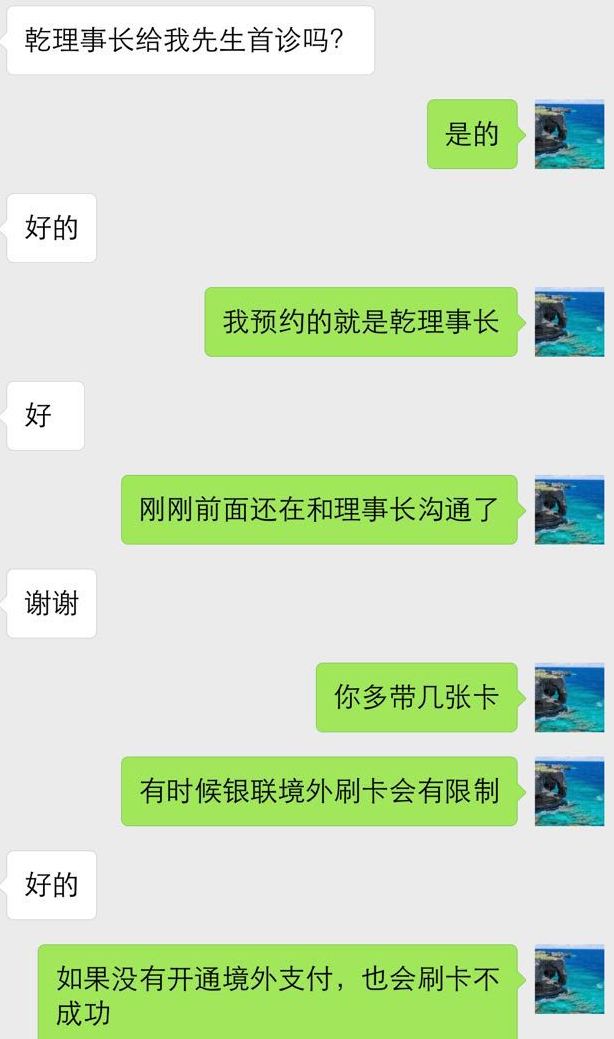
Task: Select the avatar next to "有时候银联境外刷卡会有限制"
Action: 569,792
